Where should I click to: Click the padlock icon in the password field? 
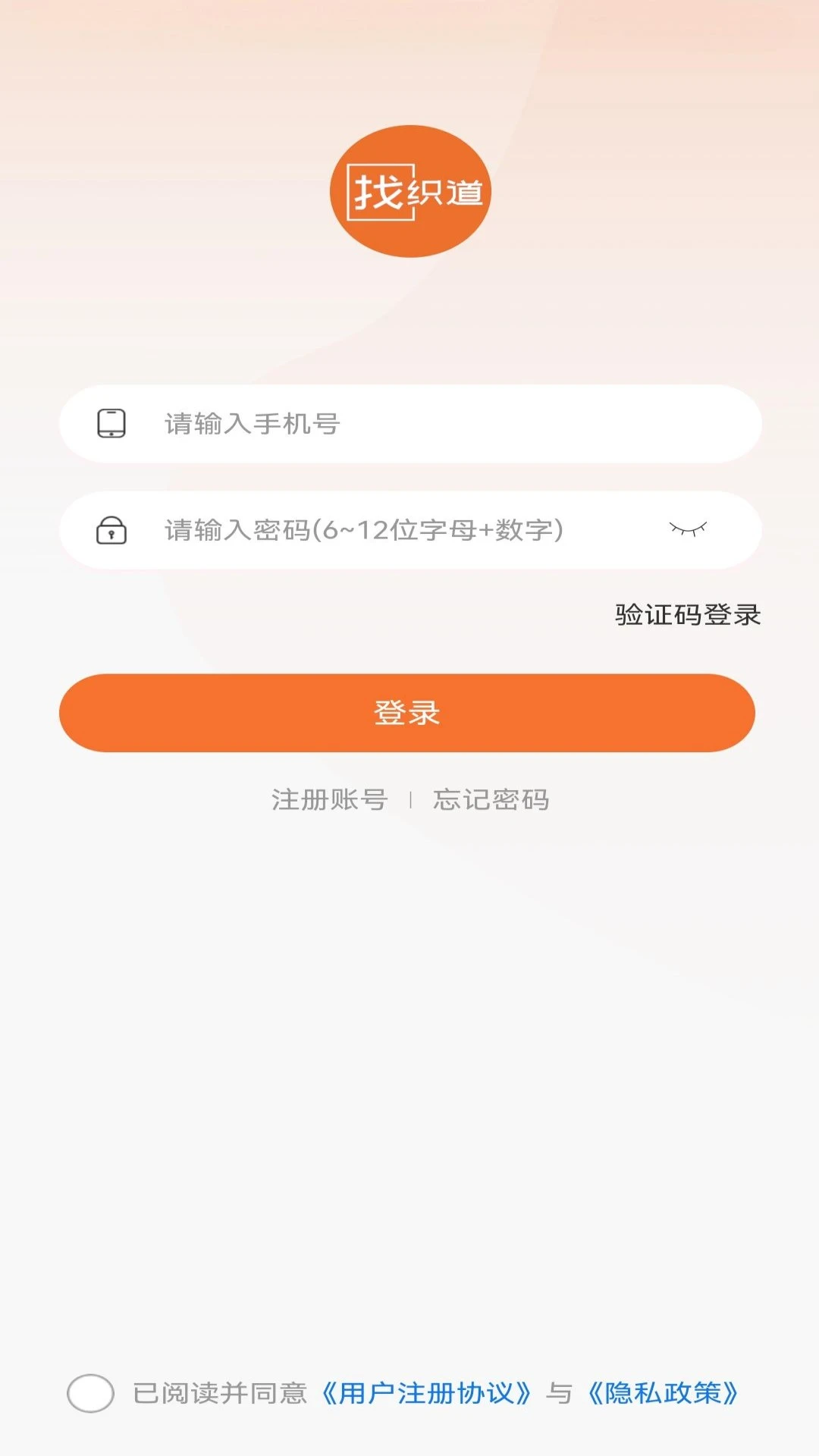coord(112,531)
